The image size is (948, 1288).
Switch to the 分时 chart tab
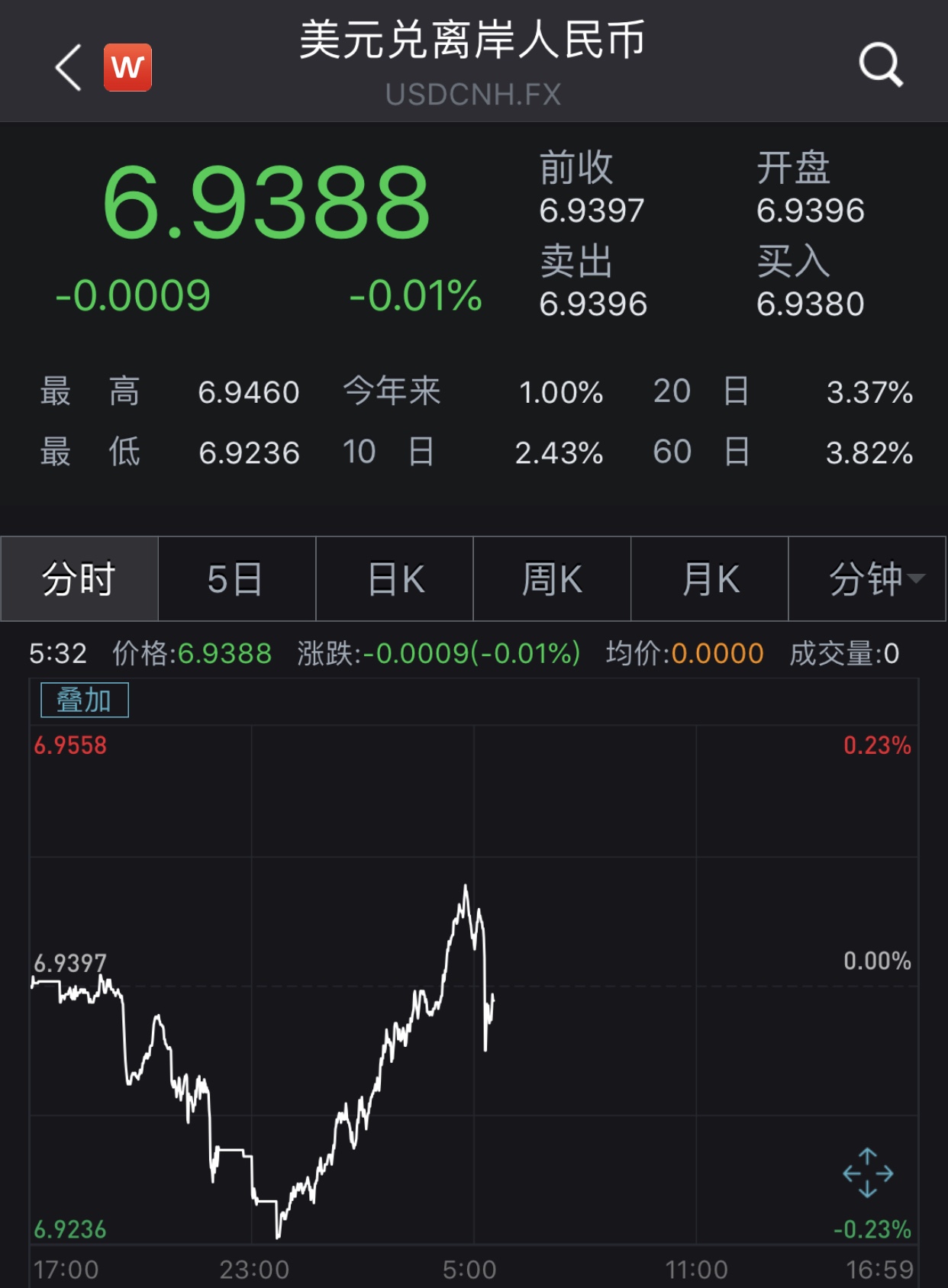[x=79, y=579]
